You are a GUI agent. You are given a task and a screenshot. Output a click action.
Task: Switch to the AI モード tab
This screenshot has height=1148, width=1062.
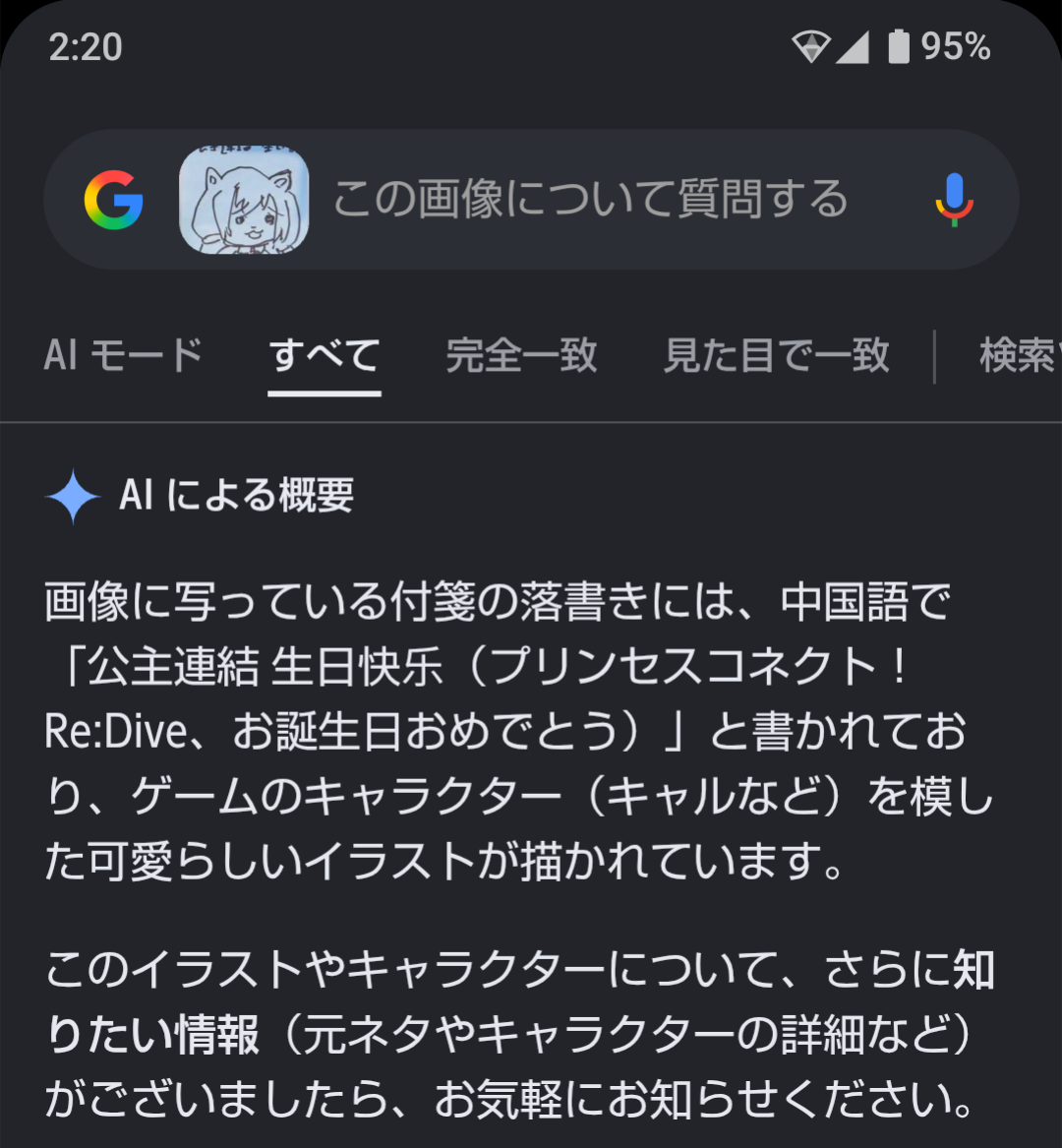click(123, 356)
